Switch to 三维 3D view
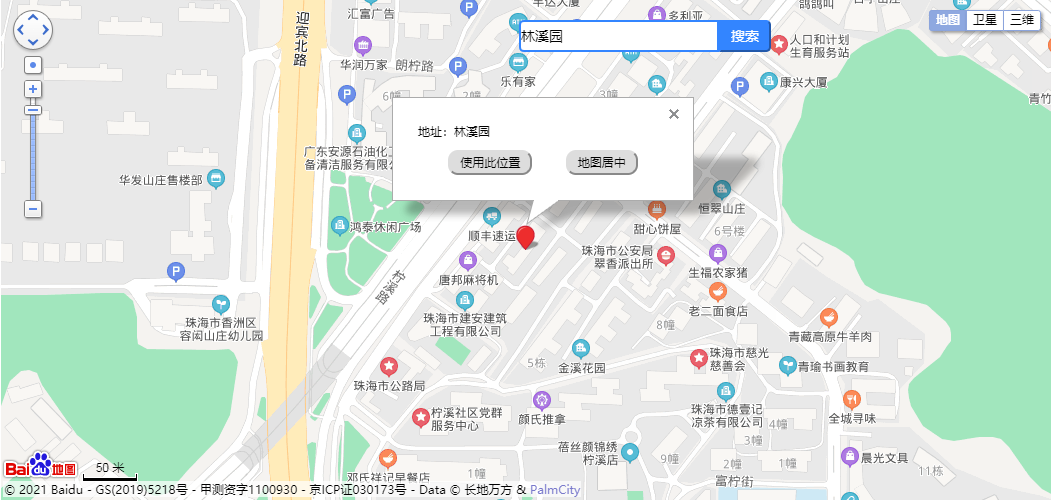The image size is (1051, 500). click(1021, 20)
